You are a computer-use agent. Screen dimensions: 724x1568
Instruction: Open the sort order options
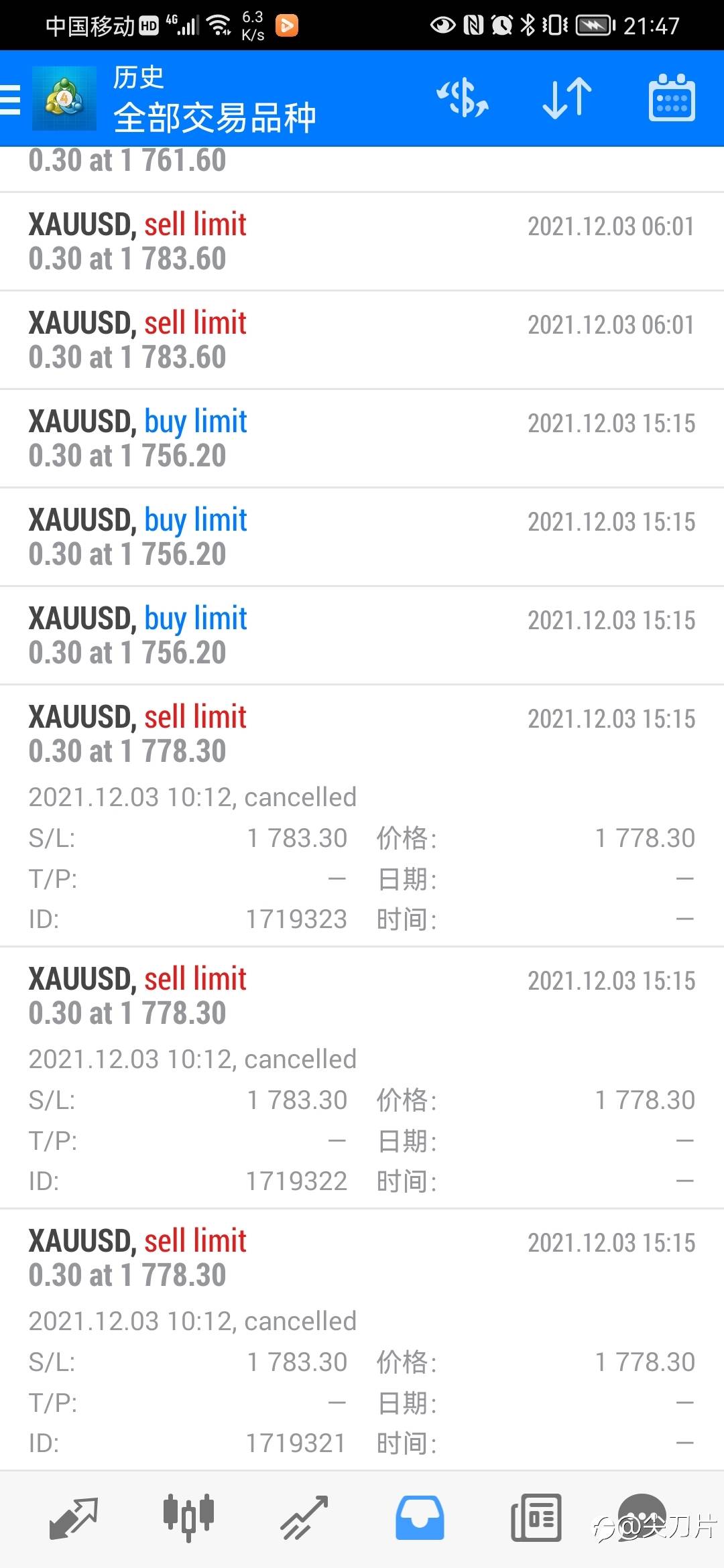pos(567,98)
